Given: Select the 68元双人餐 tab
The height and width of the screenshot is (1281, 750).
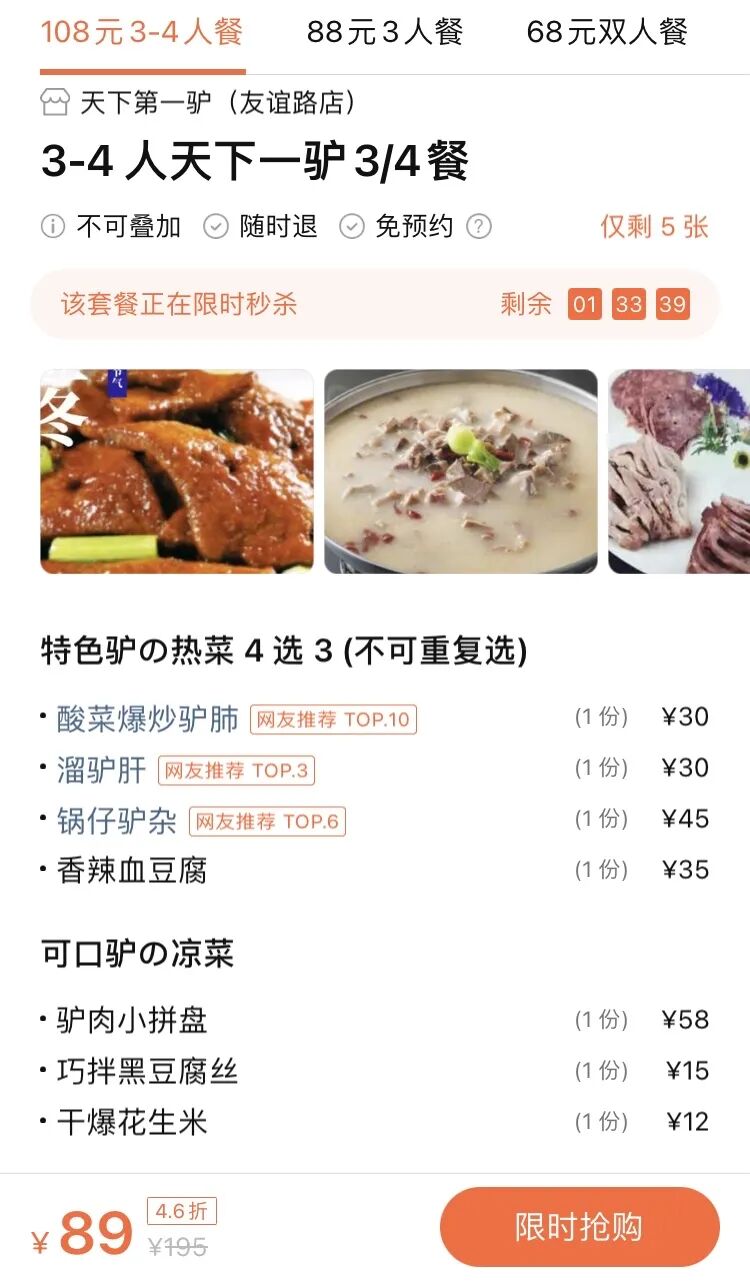Looking at the screenshot, I should click(x=607, y=33).
